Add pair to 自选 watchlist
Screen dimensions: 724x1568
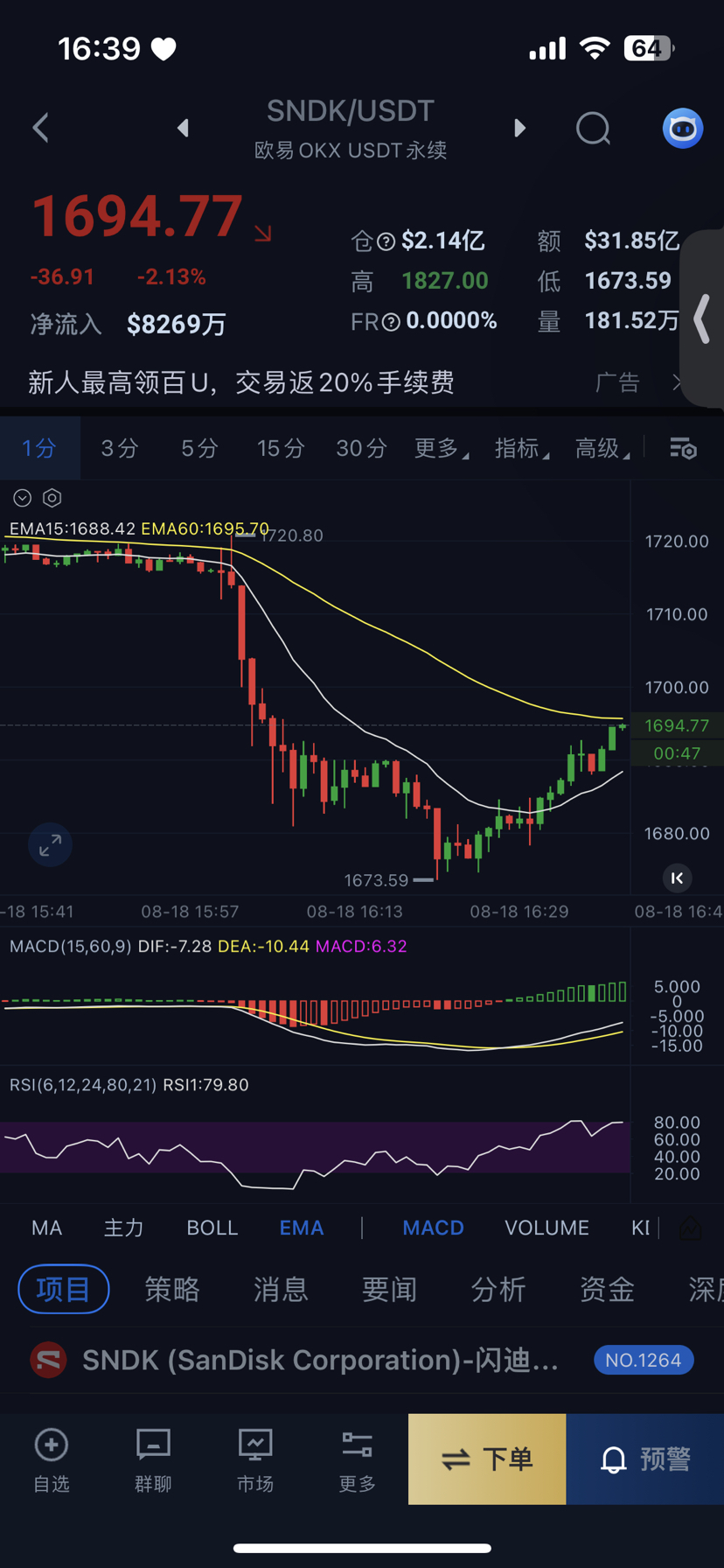point(51,1459)
